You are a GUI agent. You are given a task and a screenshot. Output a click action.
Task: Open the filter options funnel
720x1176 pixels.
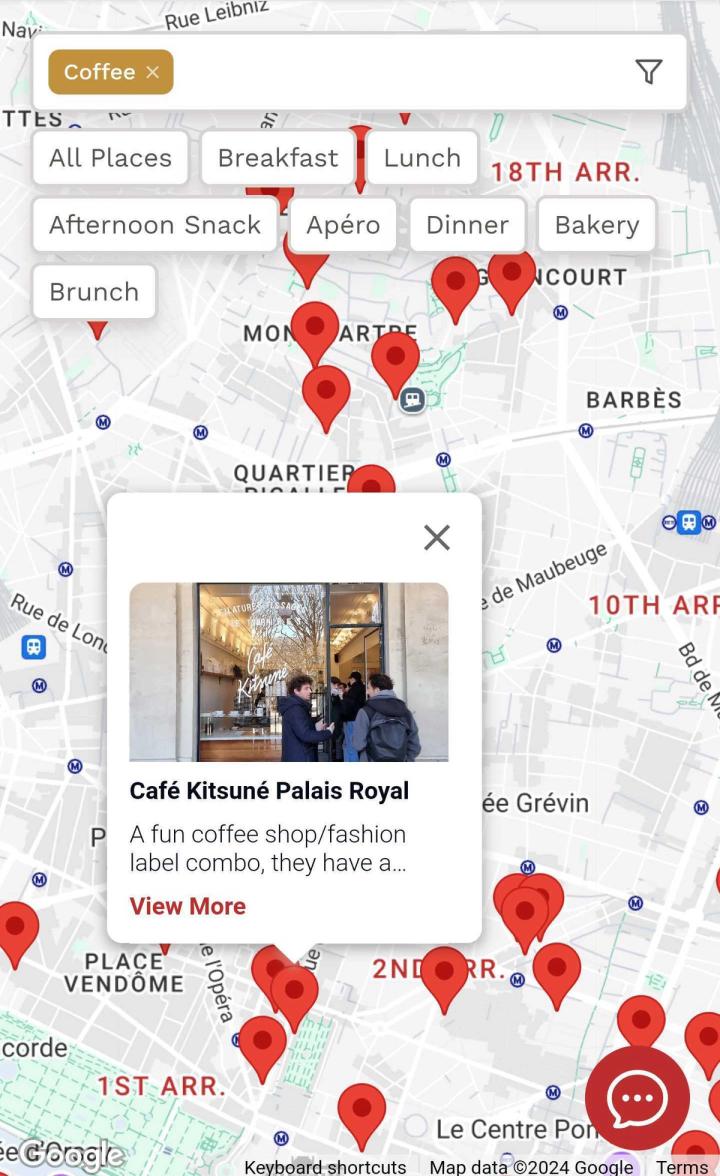[x=649, y=72]
